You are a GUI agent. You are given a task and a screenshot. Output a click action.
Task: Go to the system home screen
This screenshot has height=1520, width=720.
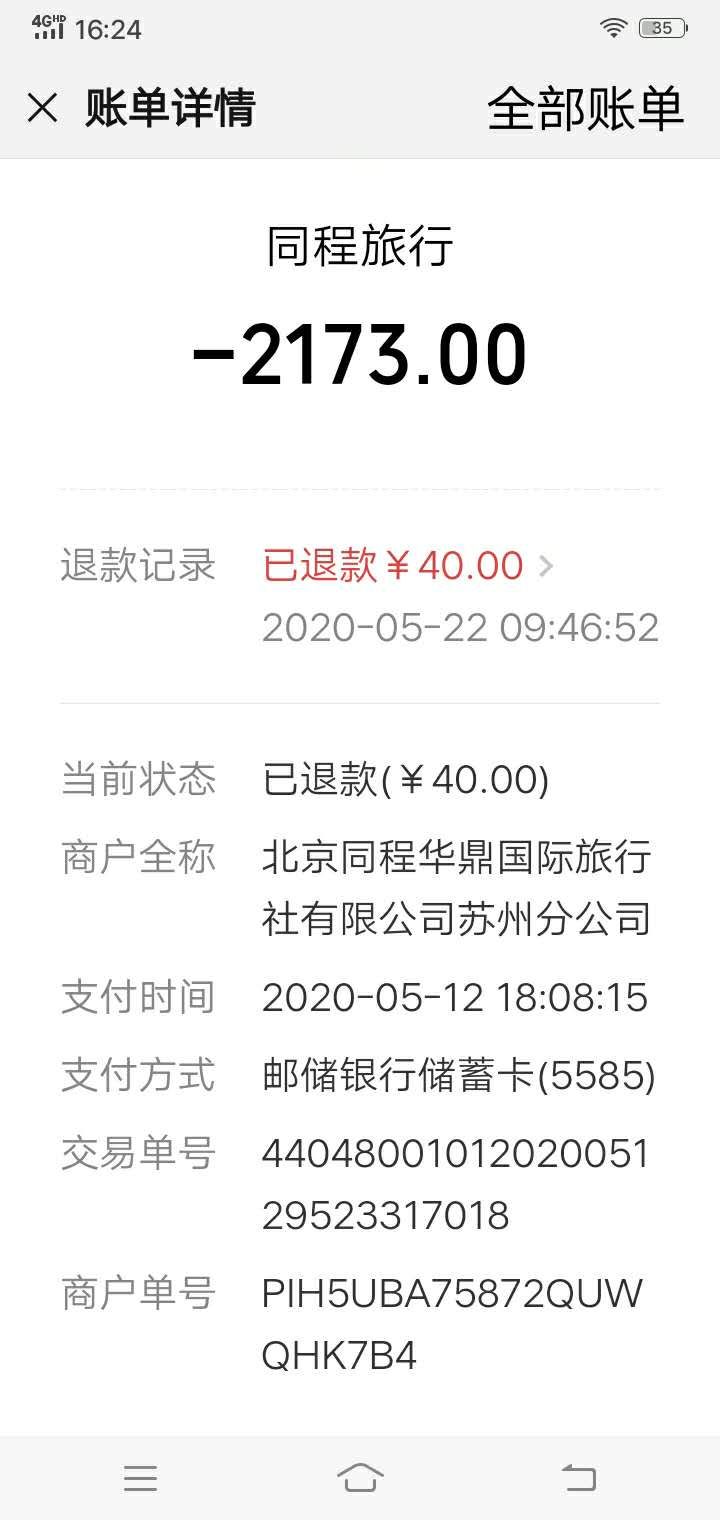click(x=360, y=1477)
